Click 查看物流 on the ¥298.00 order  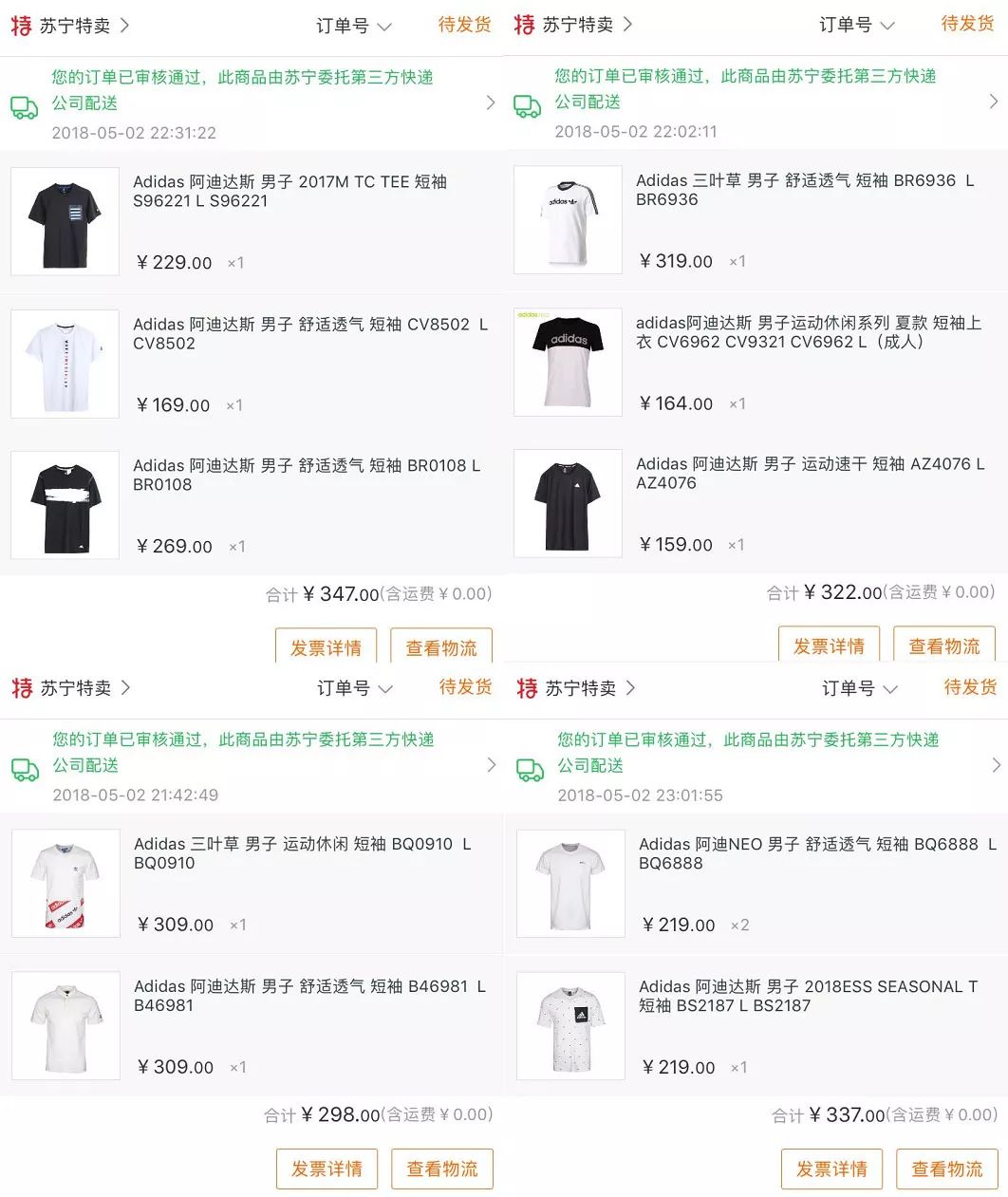pyautogui.click(x=441, y=1169)
